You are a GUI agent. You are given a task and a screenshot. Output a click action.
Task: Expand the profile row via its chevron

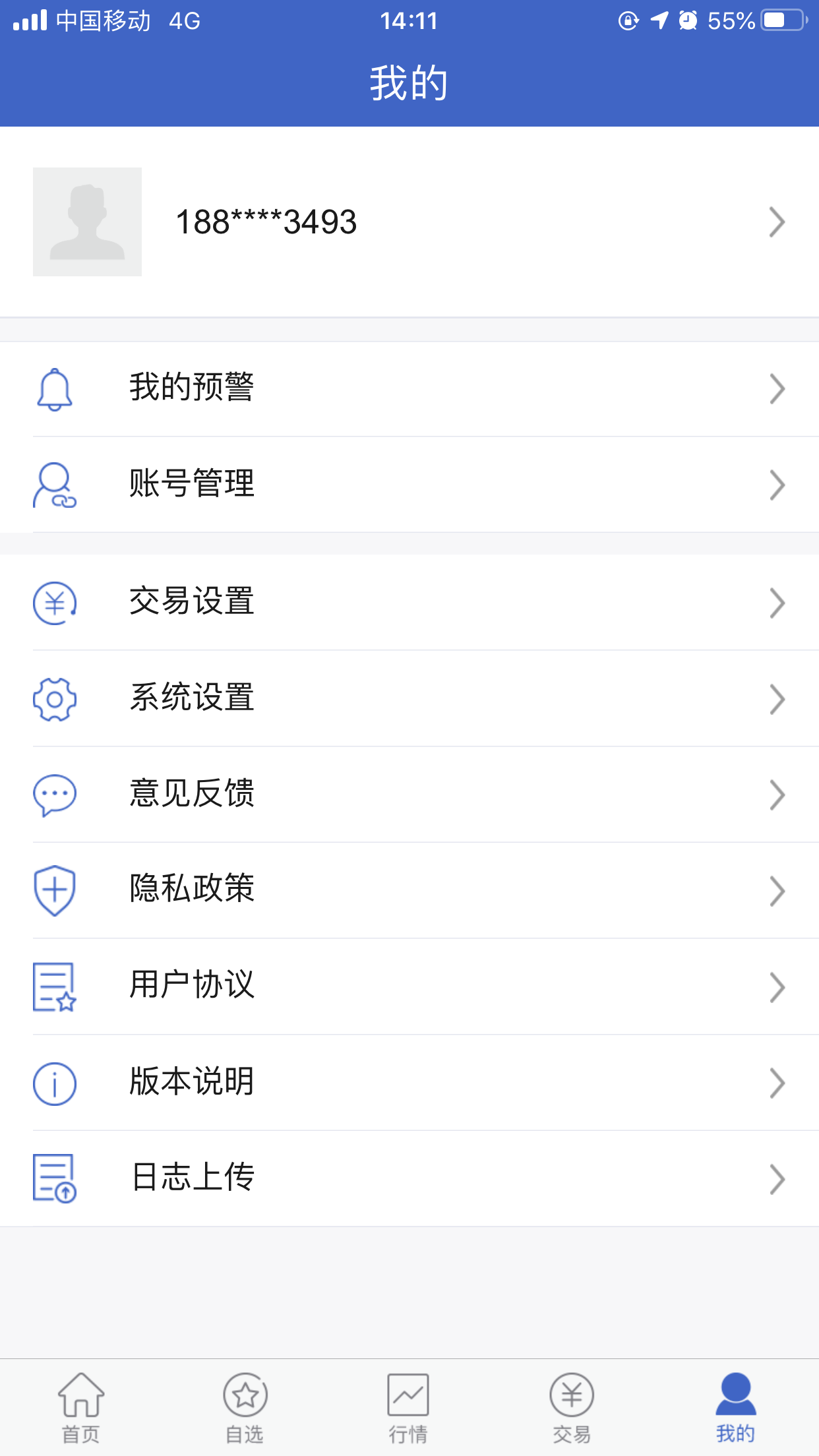coord(777,222)
